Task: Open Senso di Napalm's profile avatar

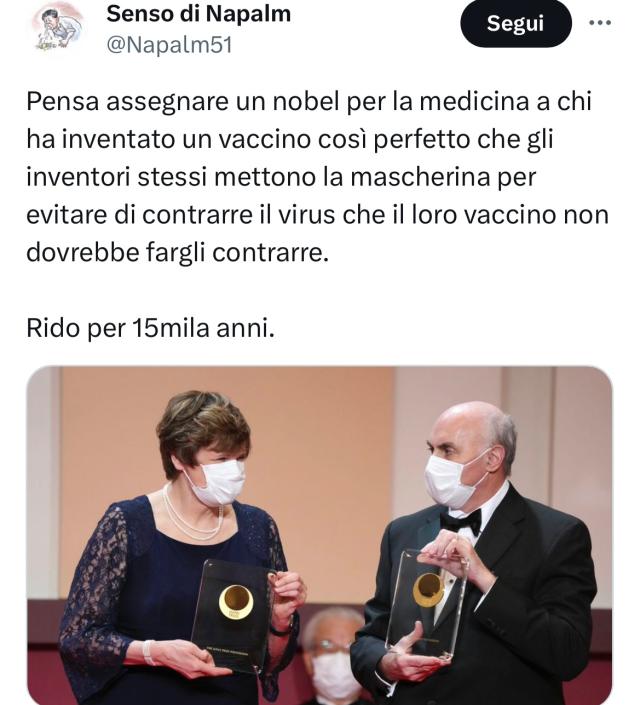Action: 56,27
